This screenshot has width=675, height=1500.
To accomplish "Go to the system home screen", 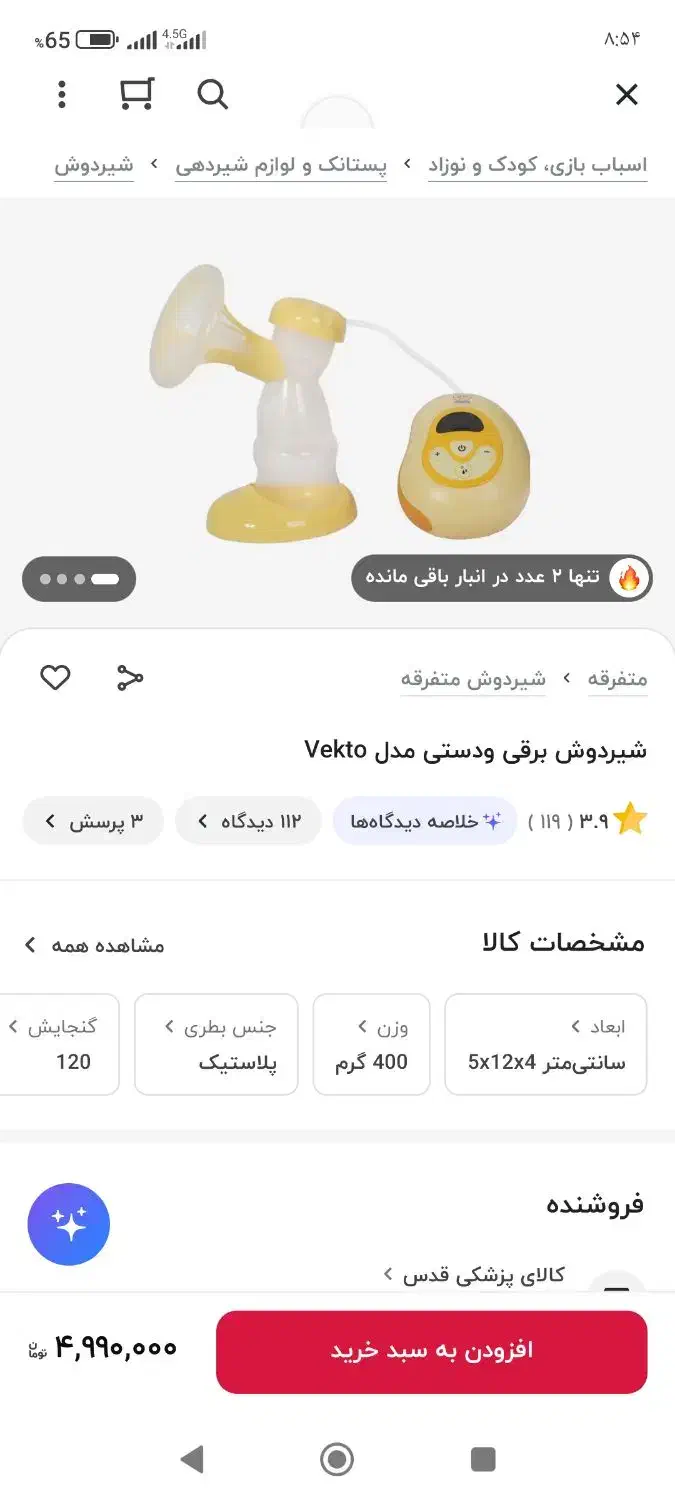I will coord(337,1459).
